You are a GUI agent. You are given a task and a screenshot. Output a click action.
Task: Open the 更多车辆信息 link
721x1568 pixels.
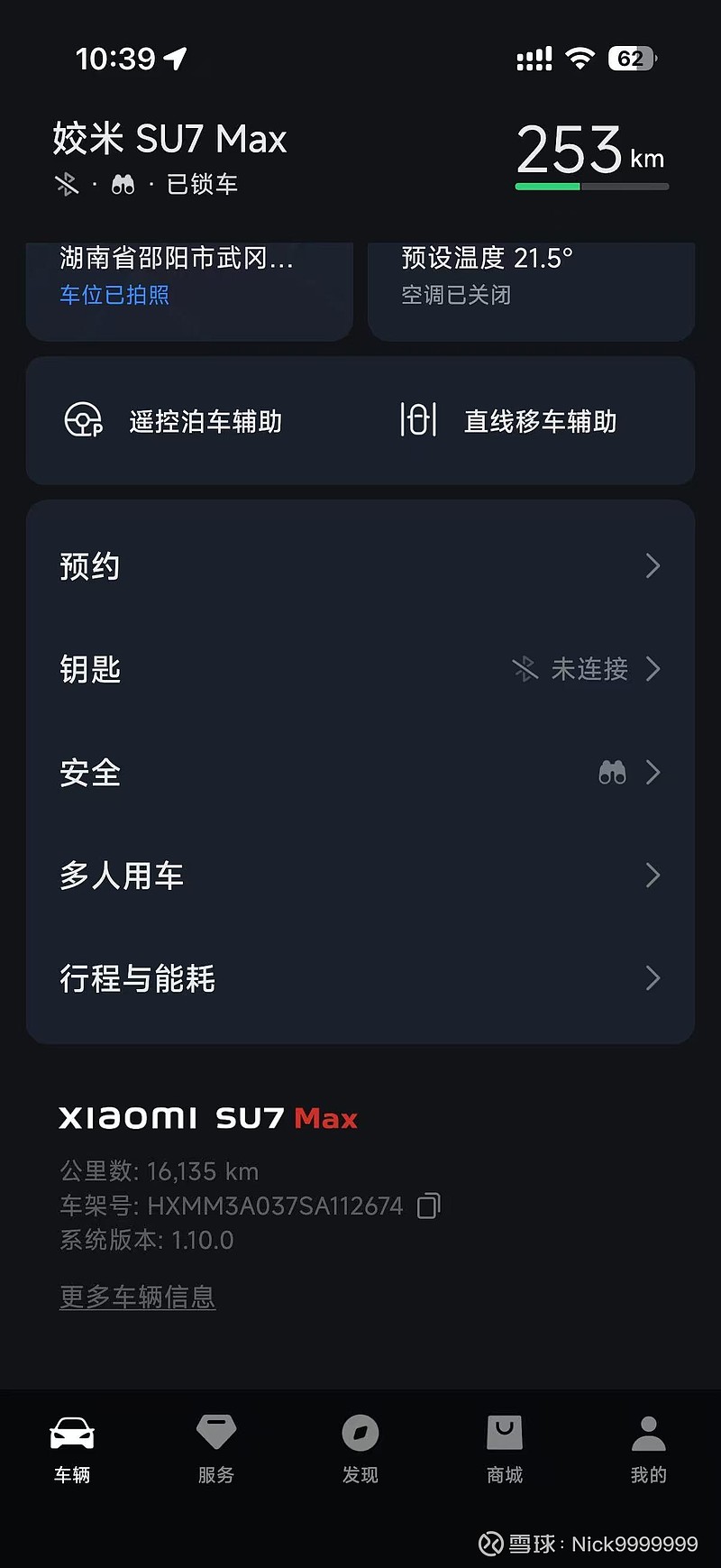(137, 1297)
